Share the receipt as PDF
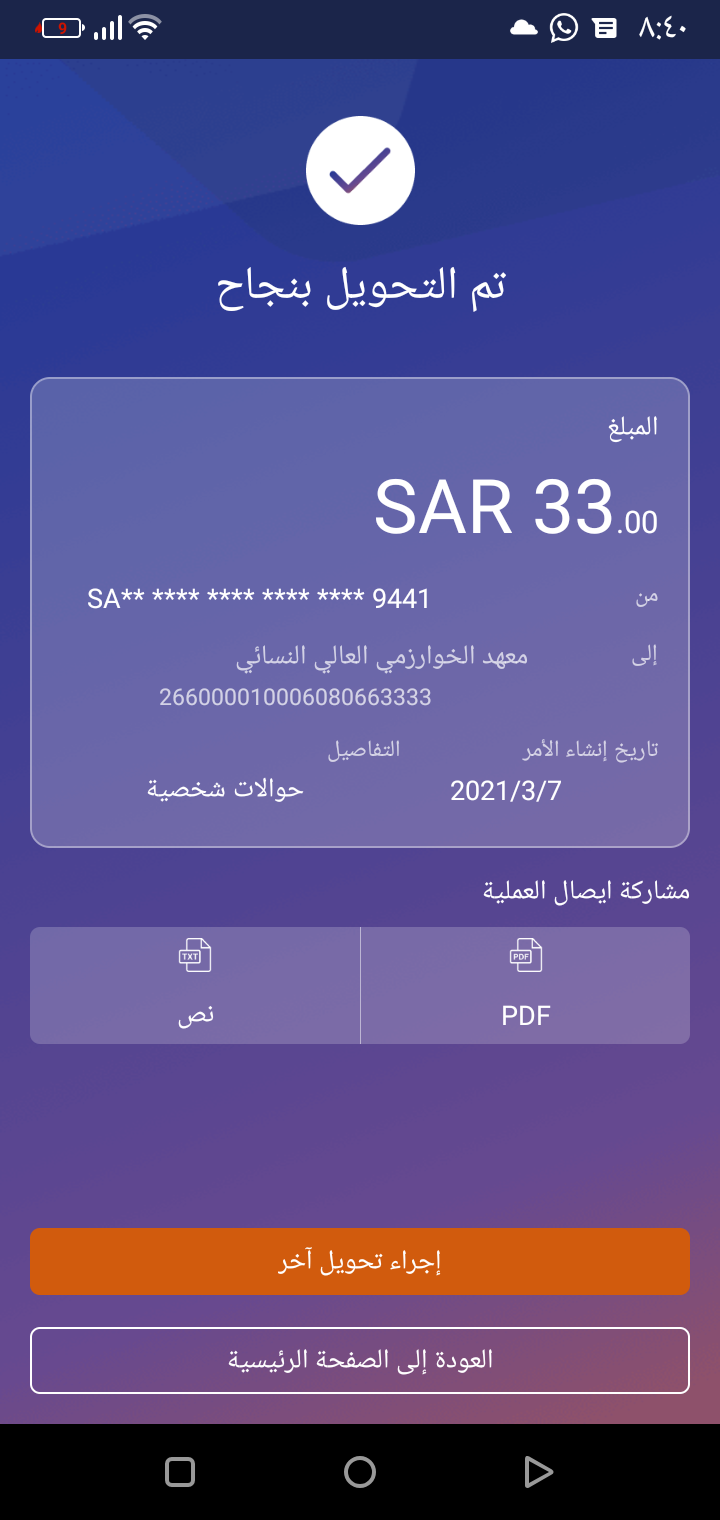Viewport: 720px width, 1520px height. click(525, 986)
